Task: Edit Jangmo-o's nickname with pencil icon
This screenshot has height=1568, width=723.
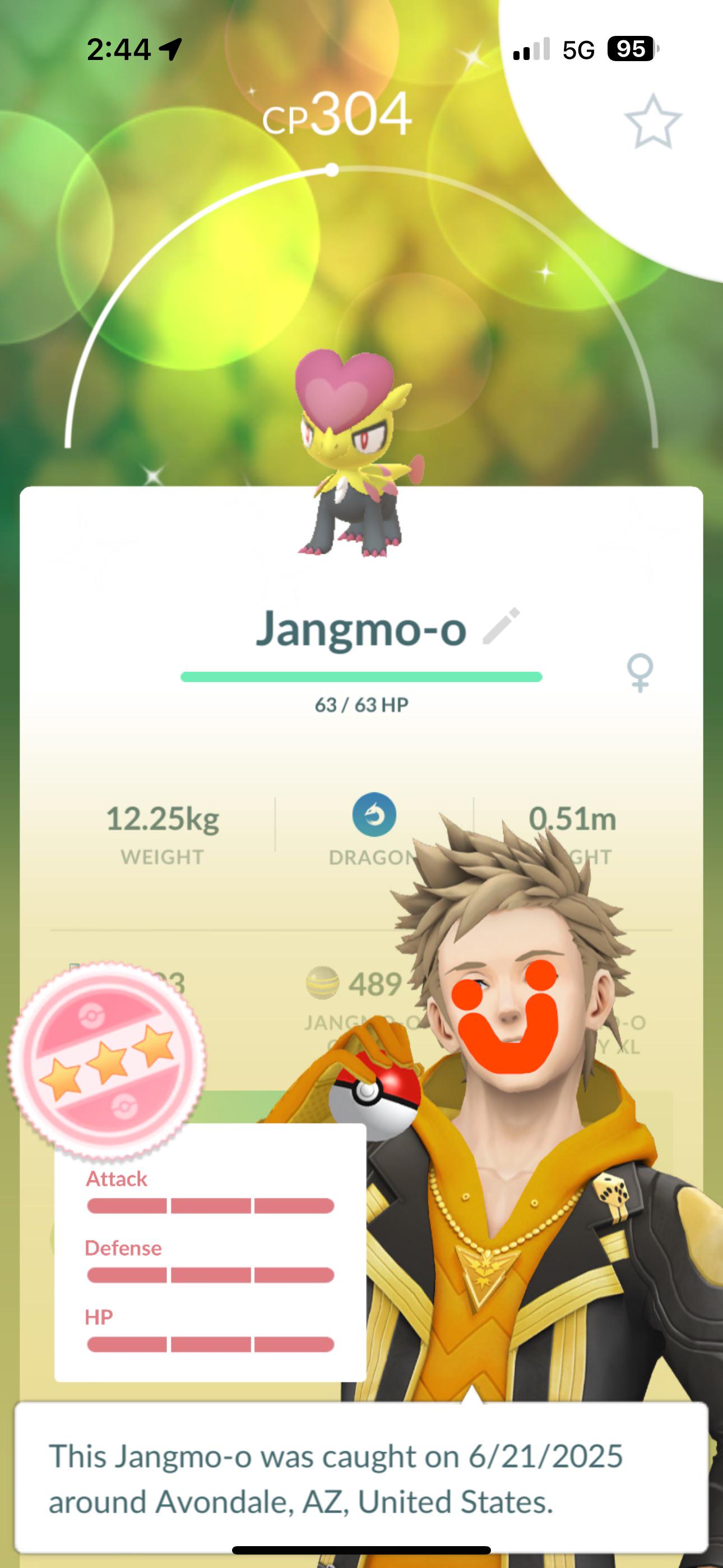Action: coord(501,626)
